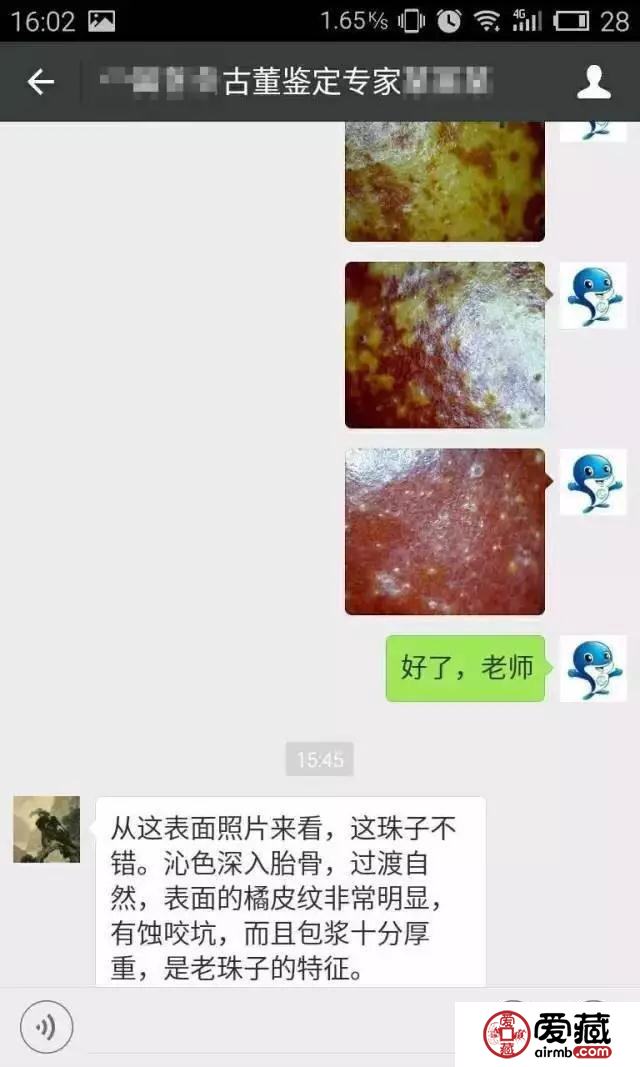The width and height of the screenshot is (640, 1067).
Task: Open the photo with the white-gray patch
Action: coord(445,345)
